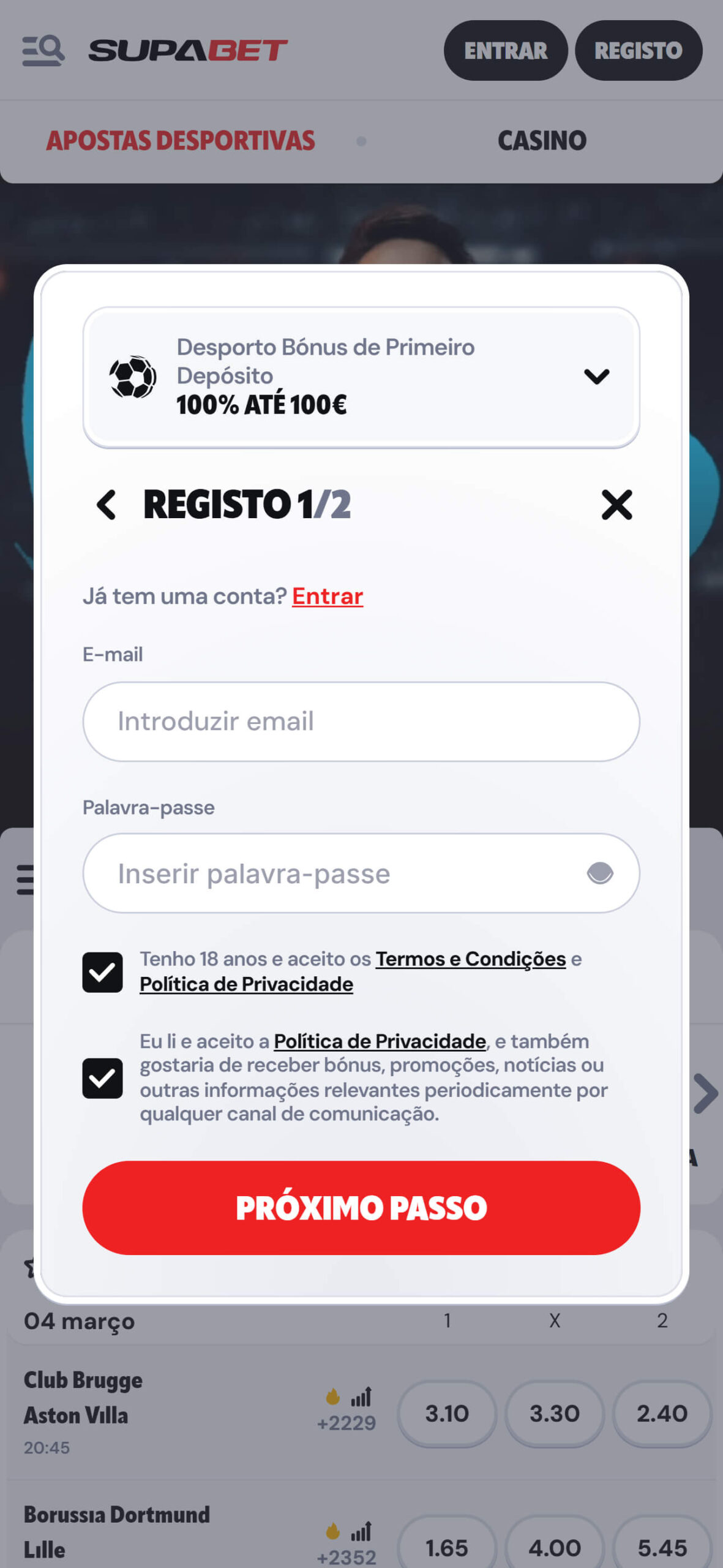Open the Termos e Condições link
723x1568 pixels.
pyautogui.click(x=470, y=959)
